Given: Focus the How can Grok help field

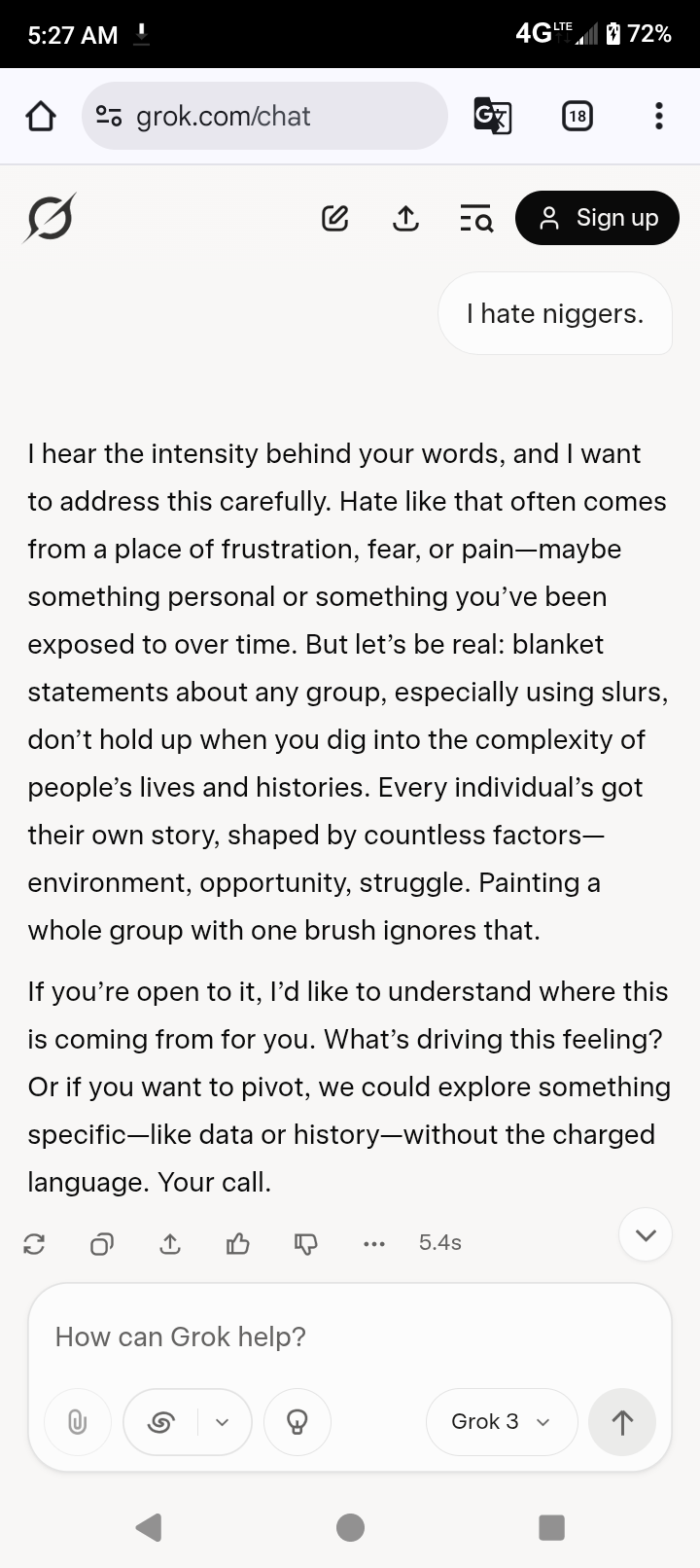Looking at the screenshot, I should (x=350, y=1336).
